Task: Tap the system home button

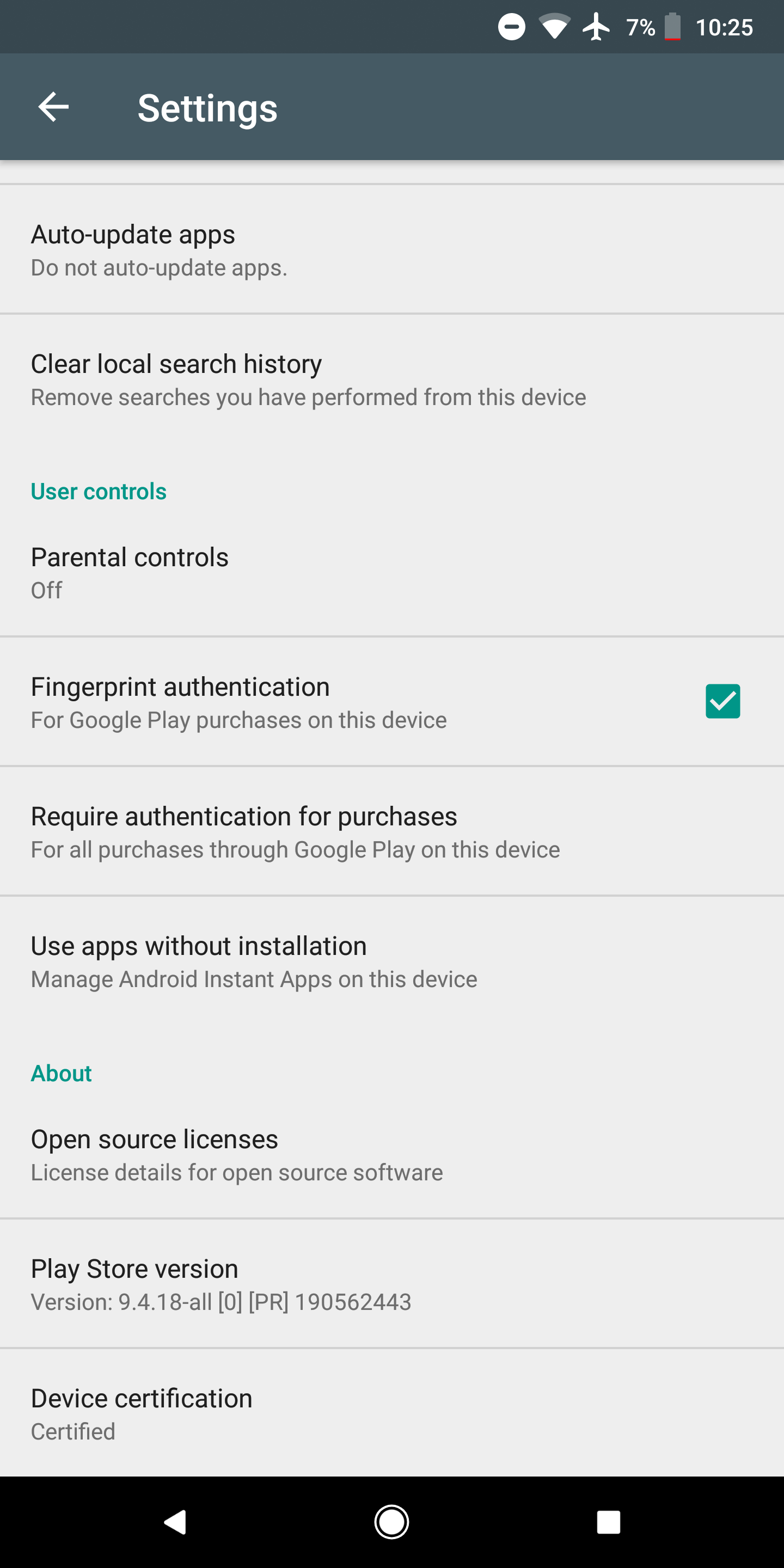Action: tap(391, 1522)
